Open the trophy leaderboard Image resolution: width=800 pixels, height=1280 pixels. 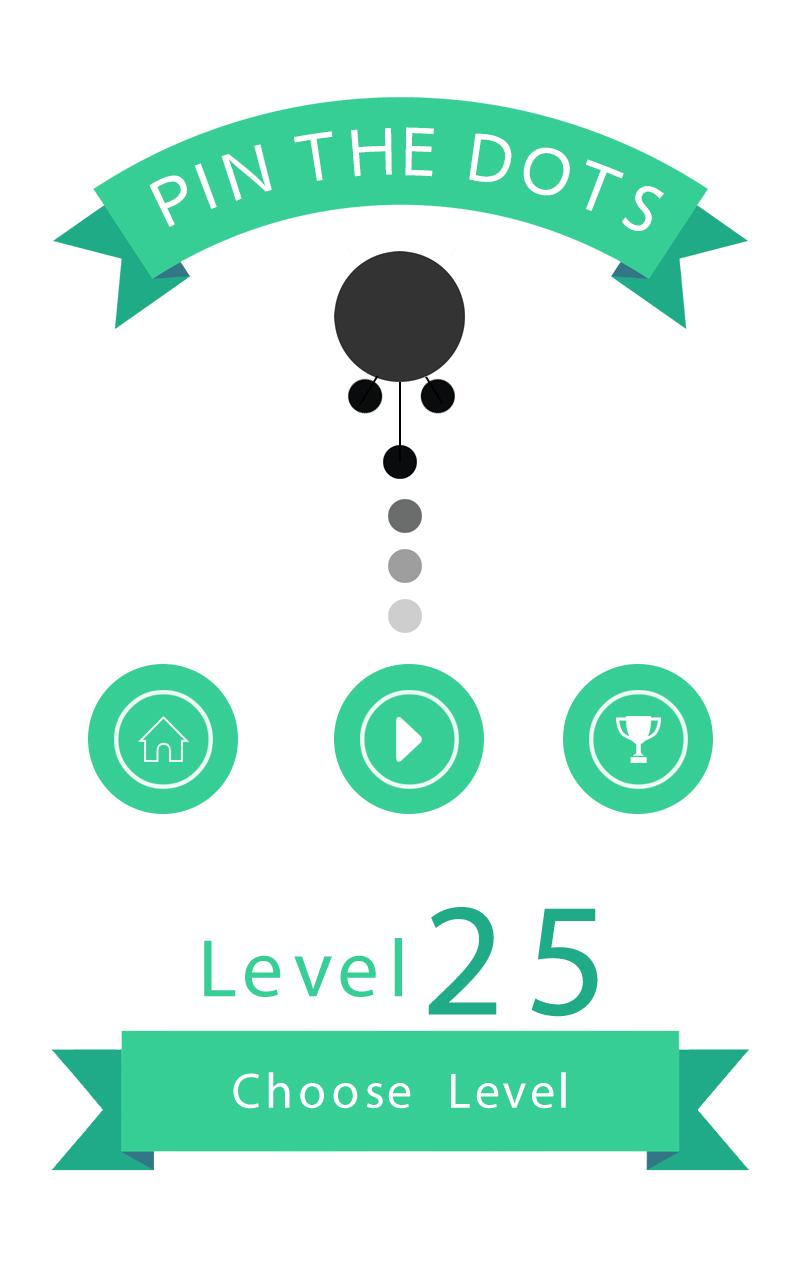click(638, 739)
